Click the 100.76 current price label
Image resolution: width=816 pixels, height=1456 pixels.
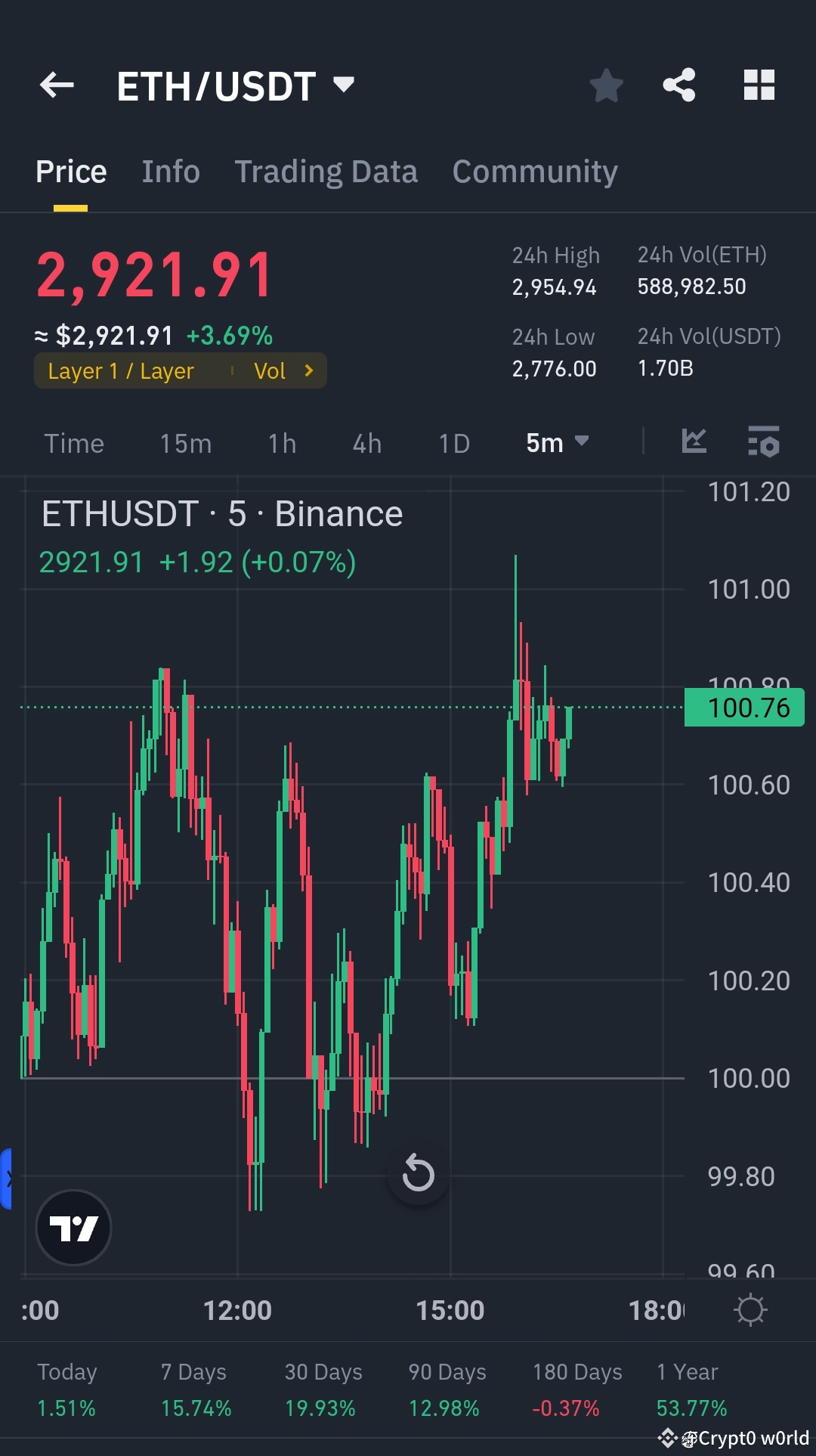pos(743,708)
